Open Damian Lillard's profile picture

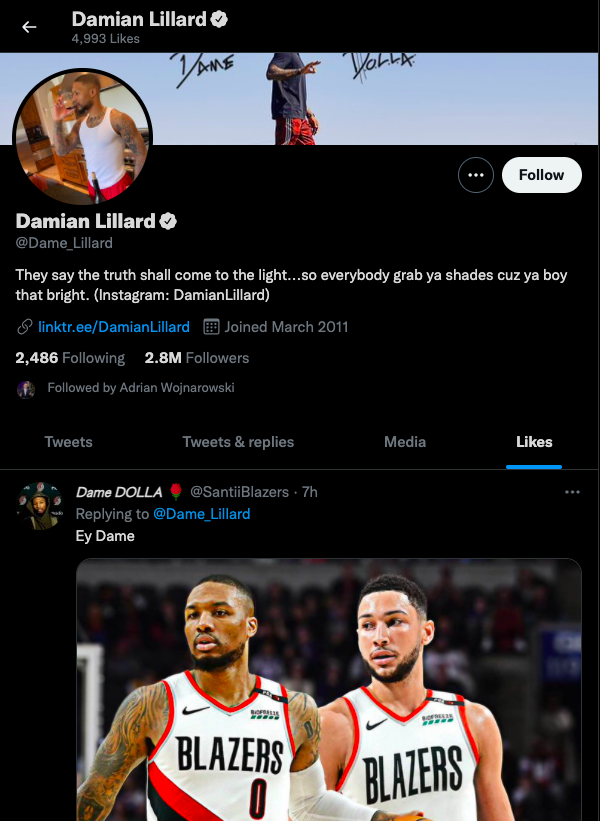click(x=82, y=136)
